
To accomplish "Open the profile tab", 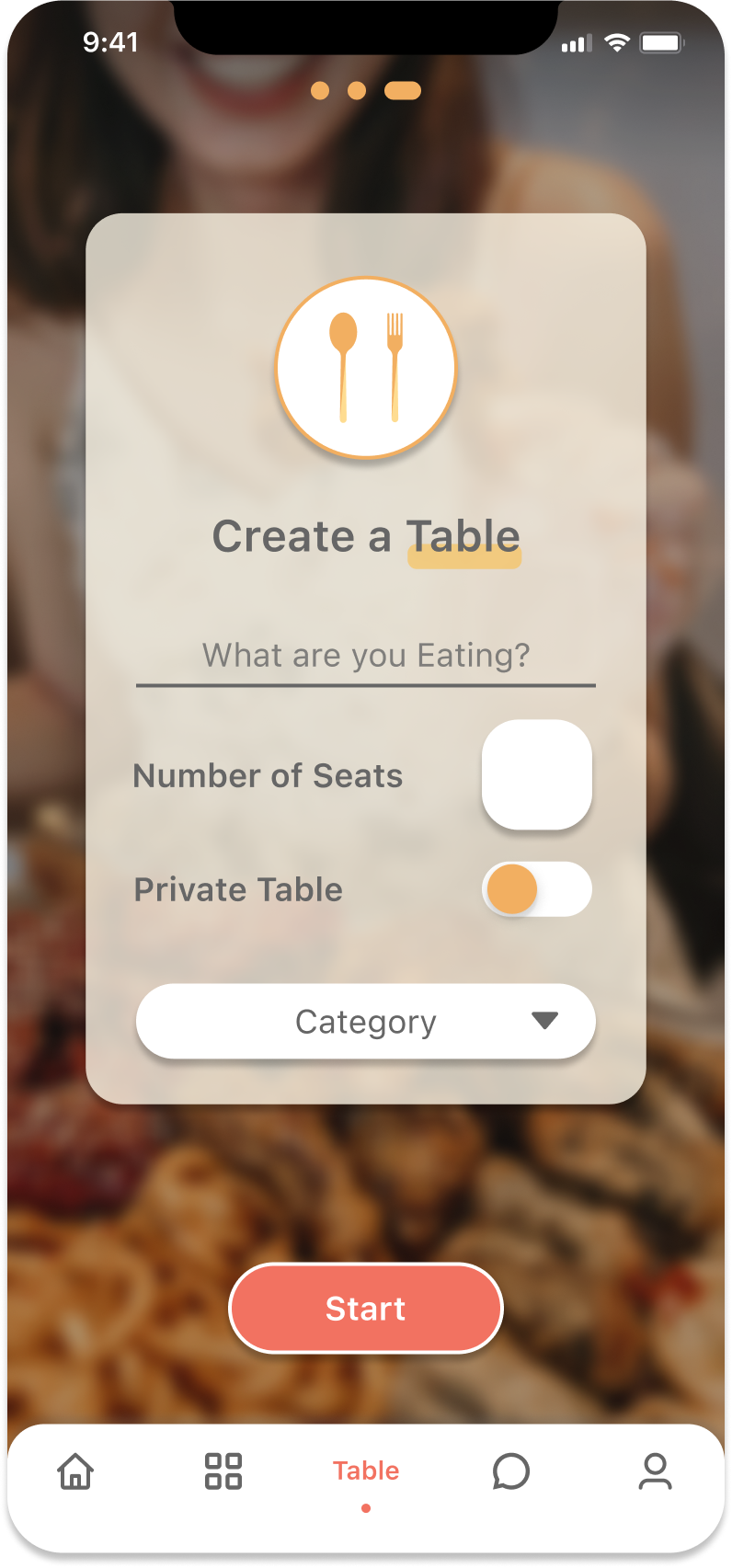I will pos(655,1471).
